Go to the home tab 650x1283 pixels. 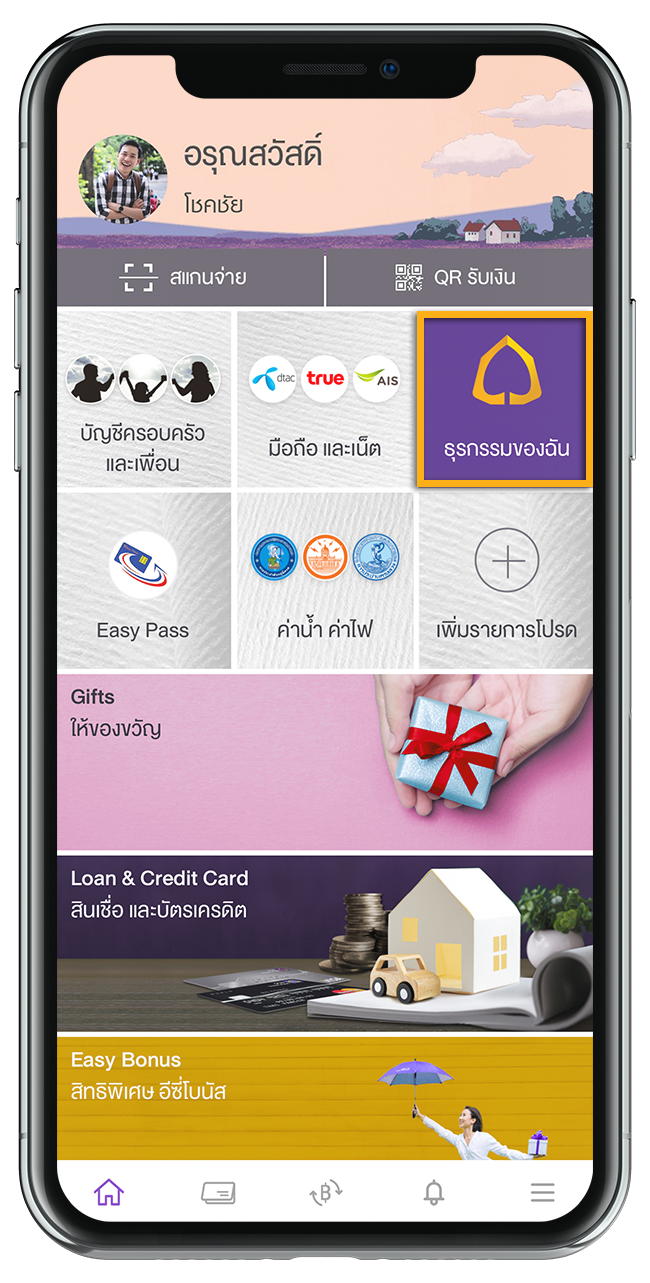(x=108, y=1192)
